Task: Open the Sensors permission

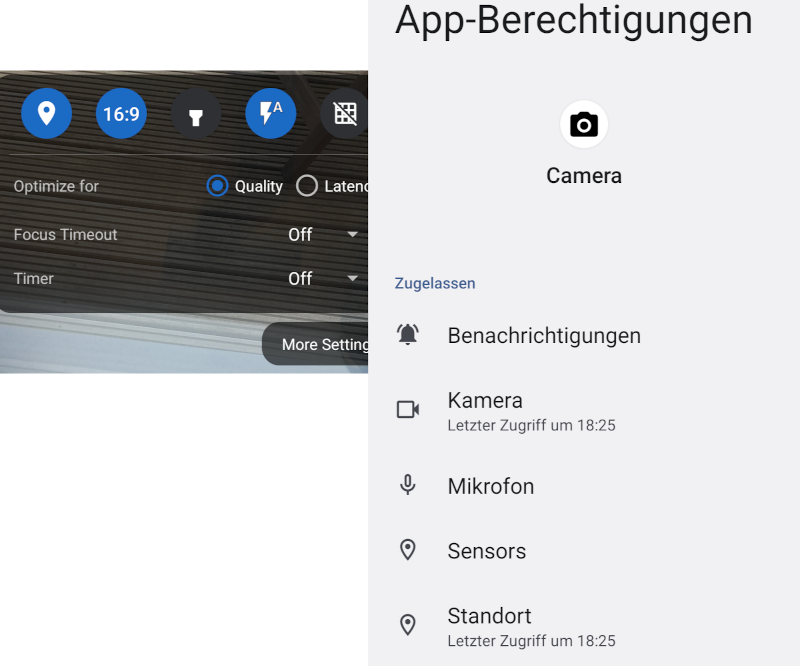Action: (x=486, y=551)
